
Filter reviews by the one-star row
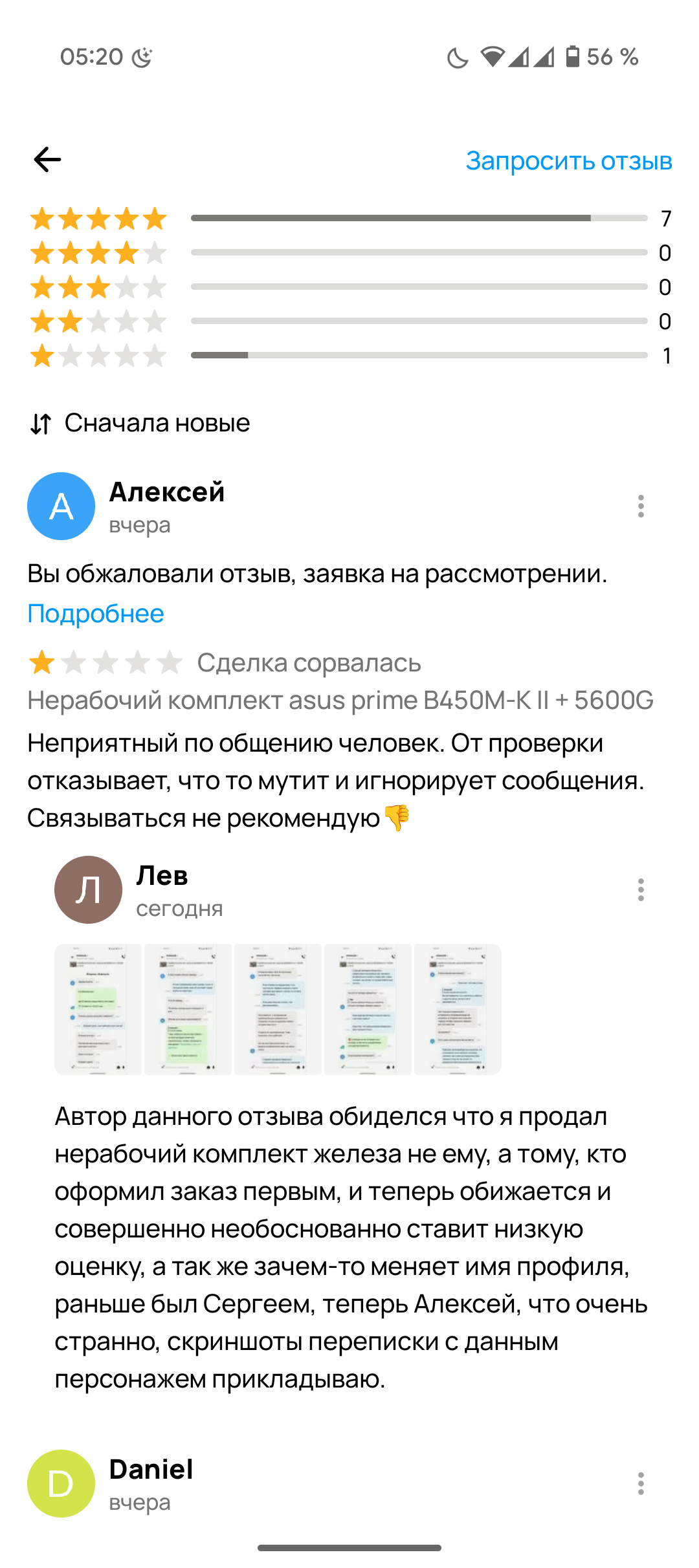[x=349, y=355]
